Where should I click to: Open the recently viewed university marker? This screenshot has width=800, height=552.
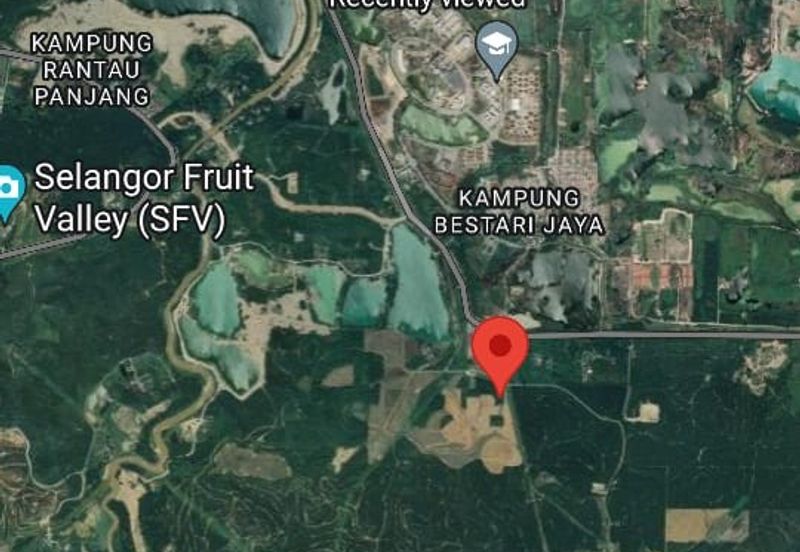pyautogui.click(x=497, y=48)
